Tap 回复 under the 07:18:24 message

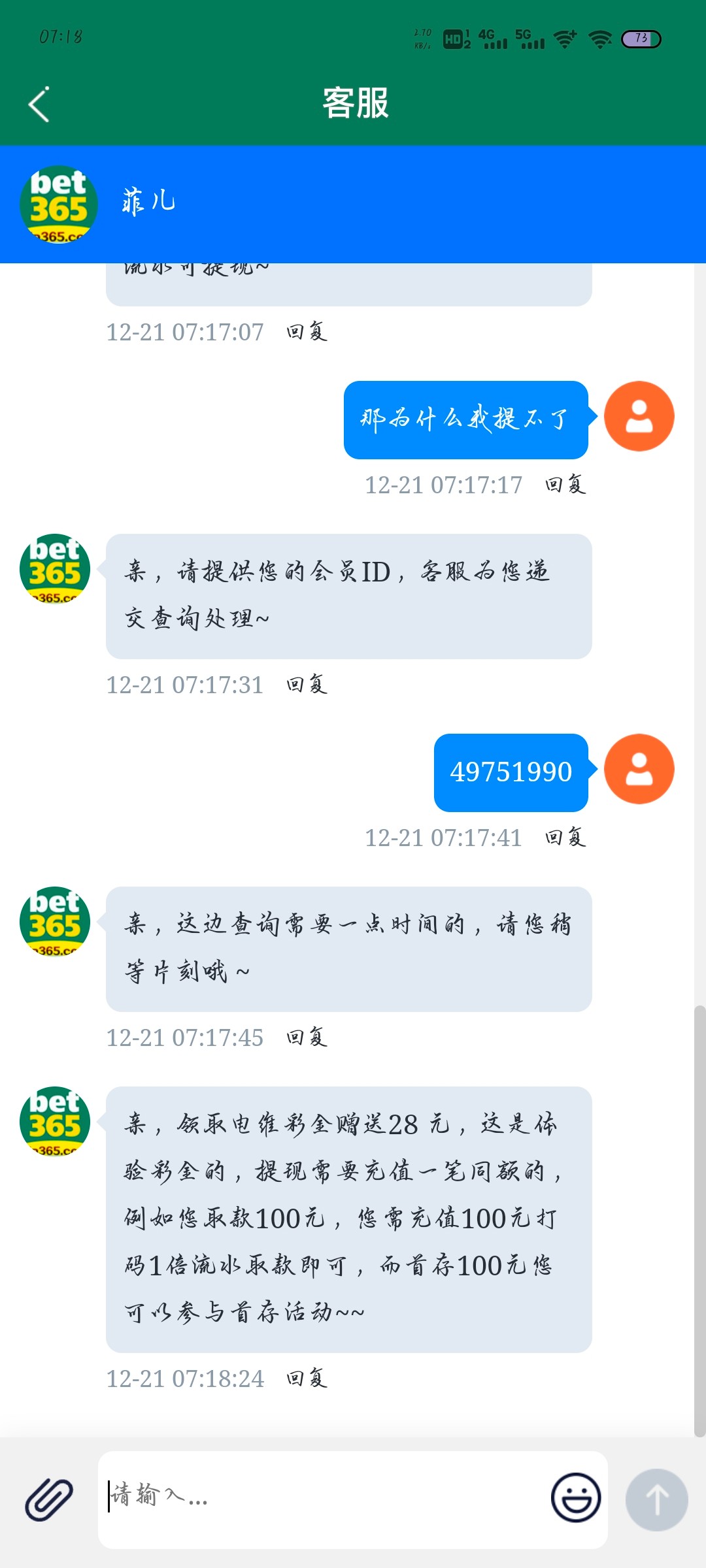(307, 1379)
